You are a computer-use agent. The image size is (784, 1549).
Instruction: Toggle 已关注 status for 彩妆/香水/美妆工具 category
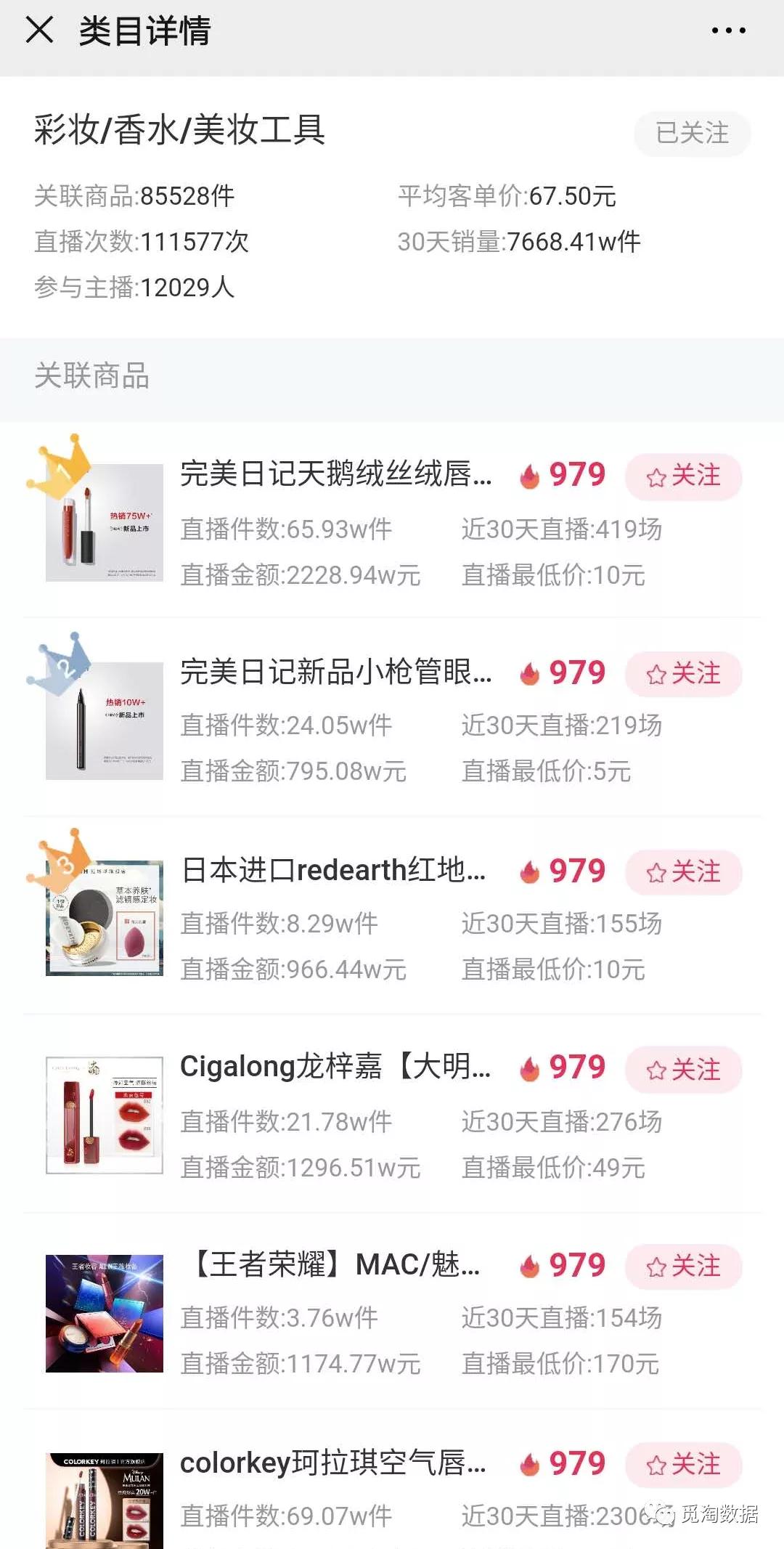point(690,134)
